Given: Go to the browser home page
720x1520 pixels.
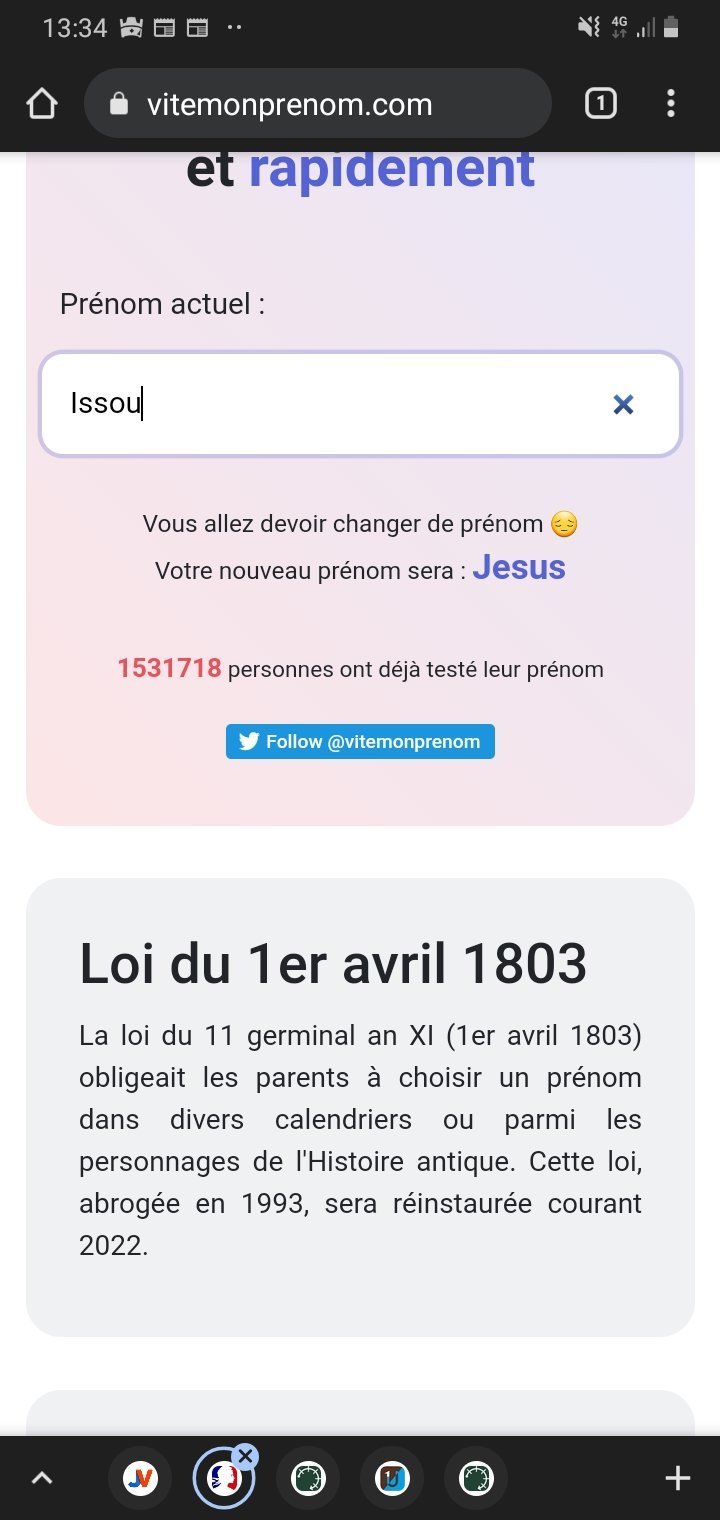Looking at the screenshot, I should [x=42, y=104].
